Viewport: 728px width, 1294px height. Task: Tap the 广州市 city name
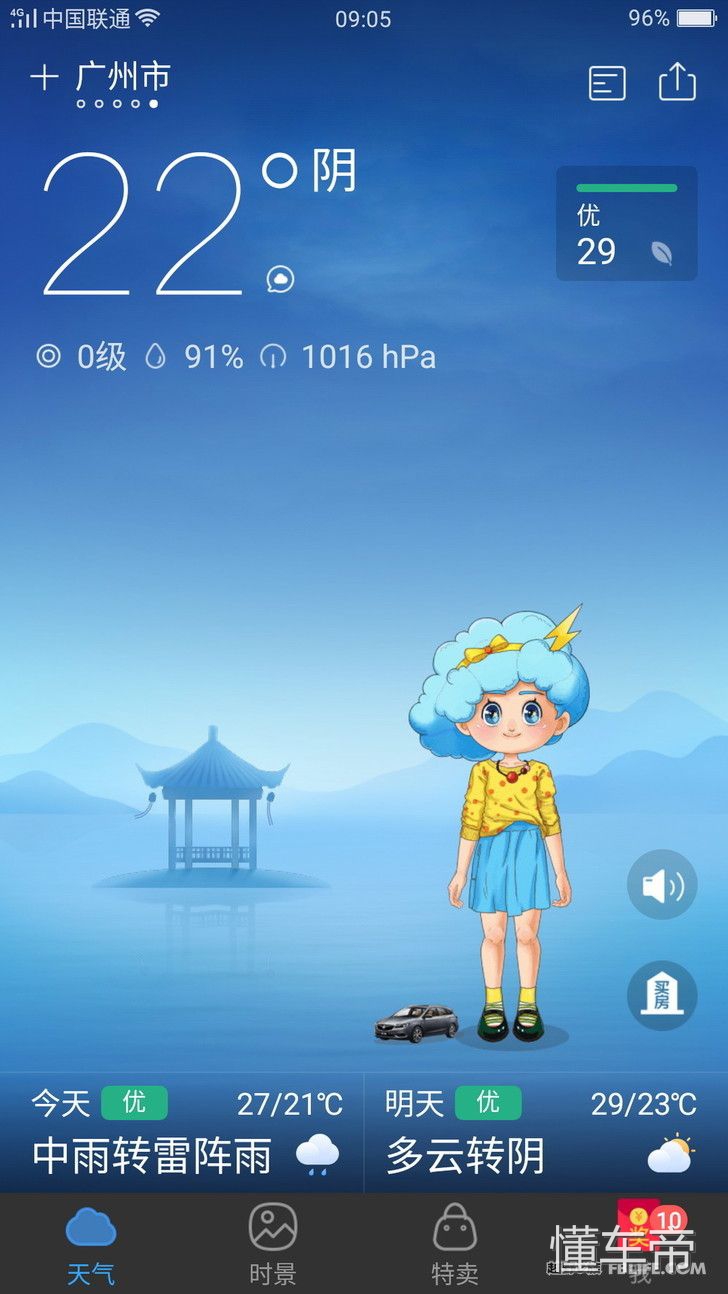coord(120,77)
